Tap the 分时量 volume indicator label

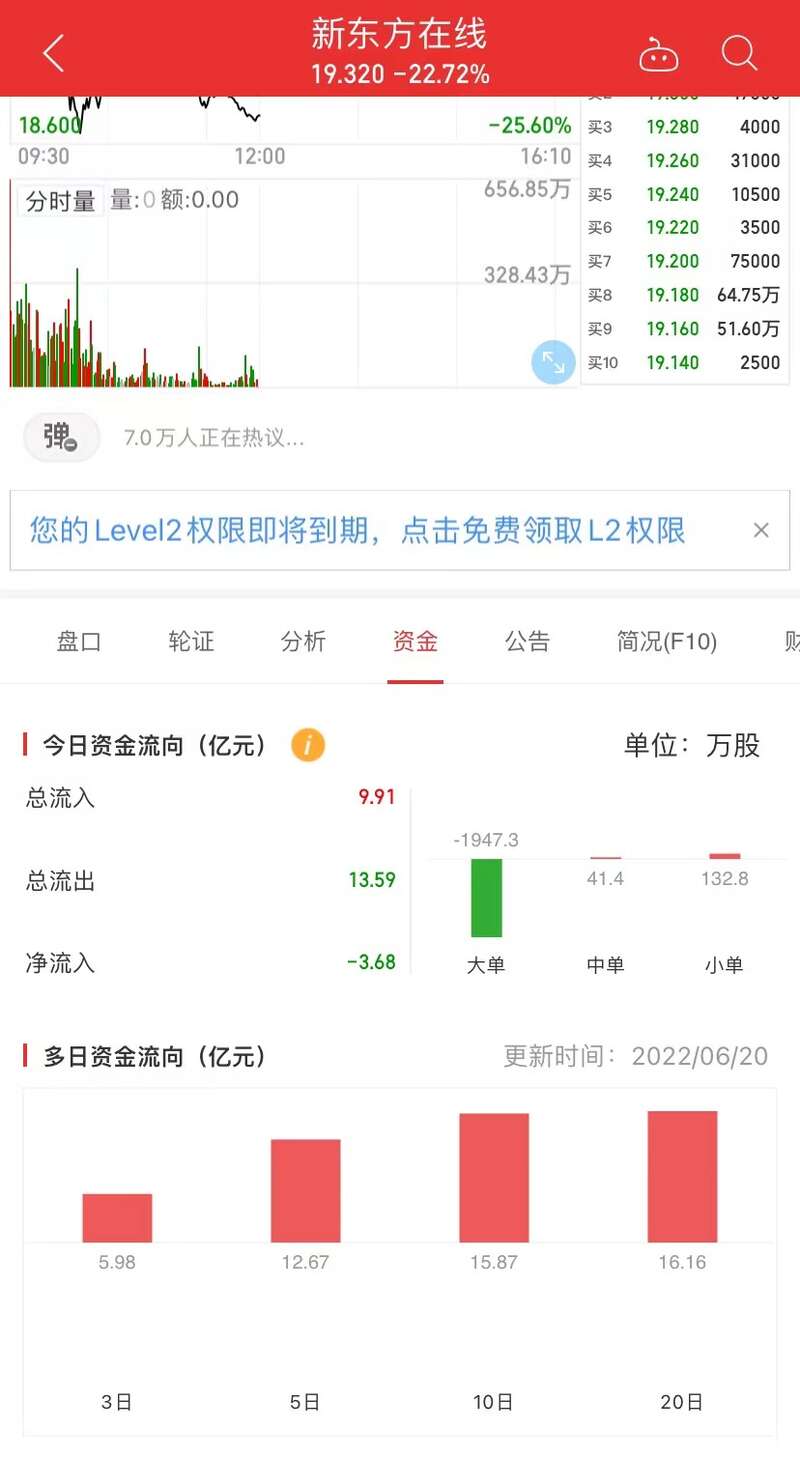[x=60, y=201]
